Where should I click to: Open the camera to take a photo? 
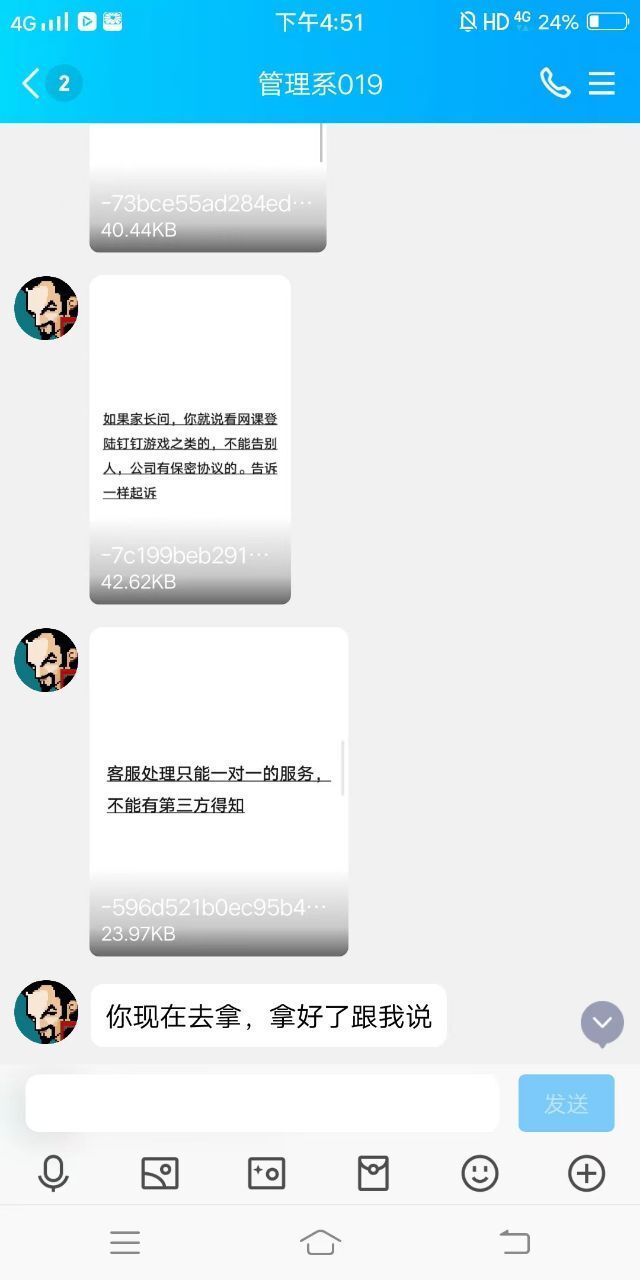point(267,1173)
